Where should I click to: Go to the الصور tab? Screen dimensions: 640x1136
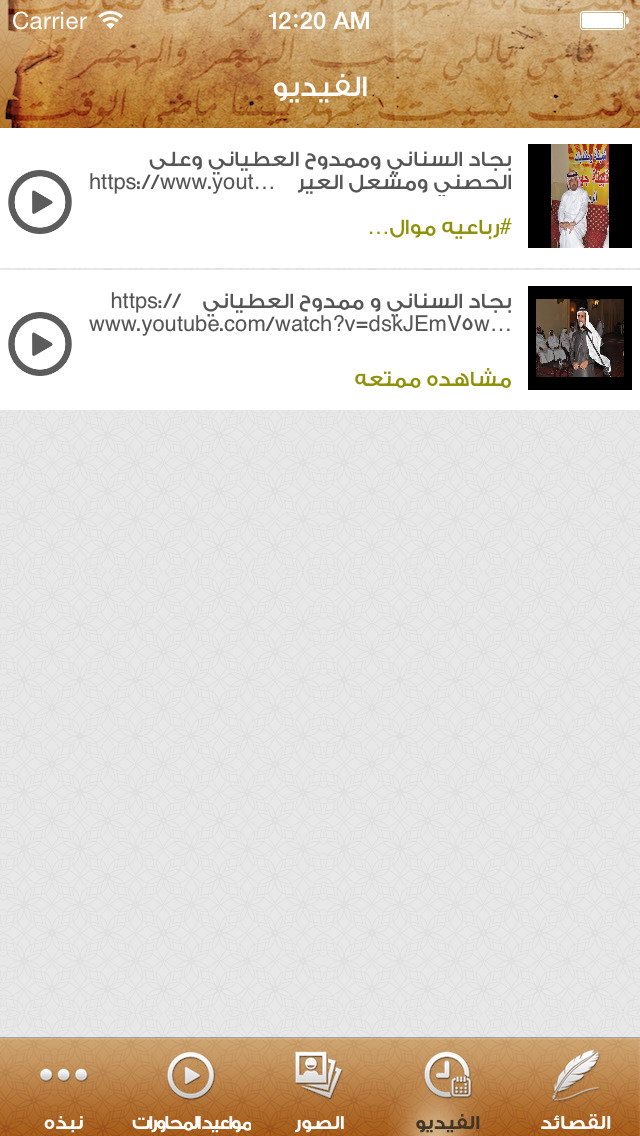click(320, 1087)
